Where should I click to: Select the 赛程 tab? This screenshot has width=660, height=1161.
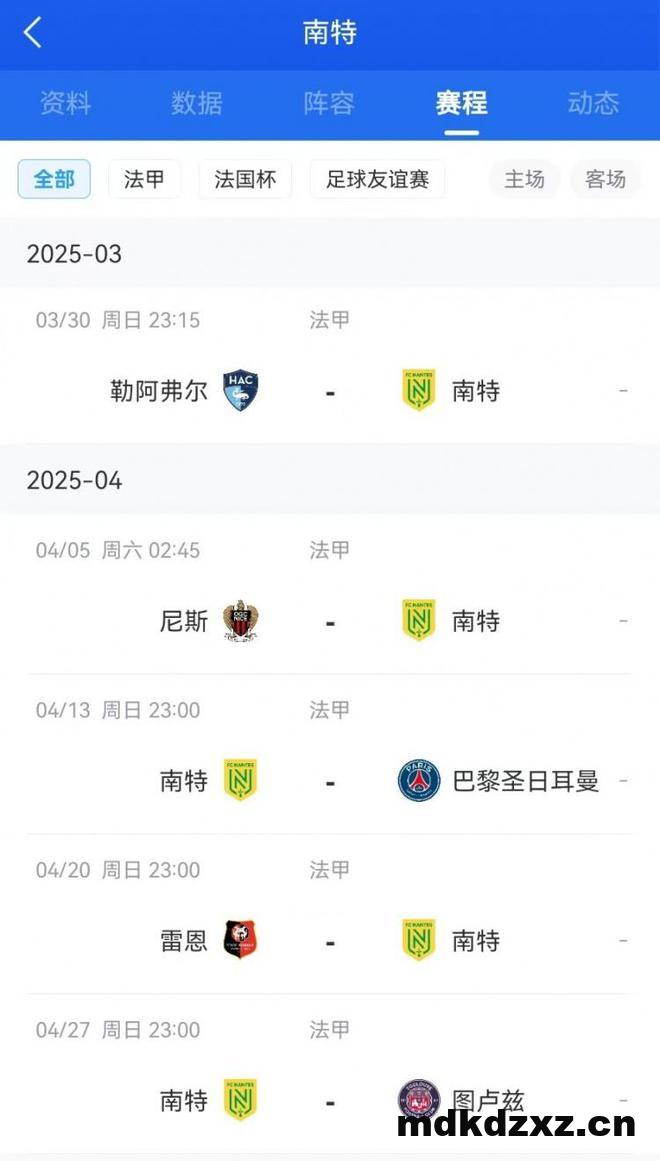[461, 103]
